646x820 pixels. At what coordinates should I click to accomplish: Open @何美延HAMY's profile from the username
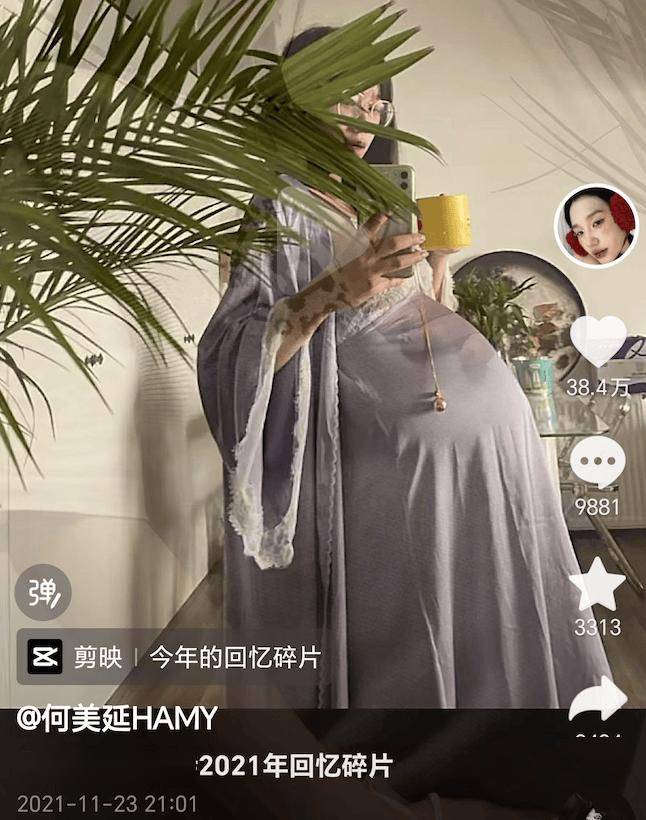tap(117, 718)
